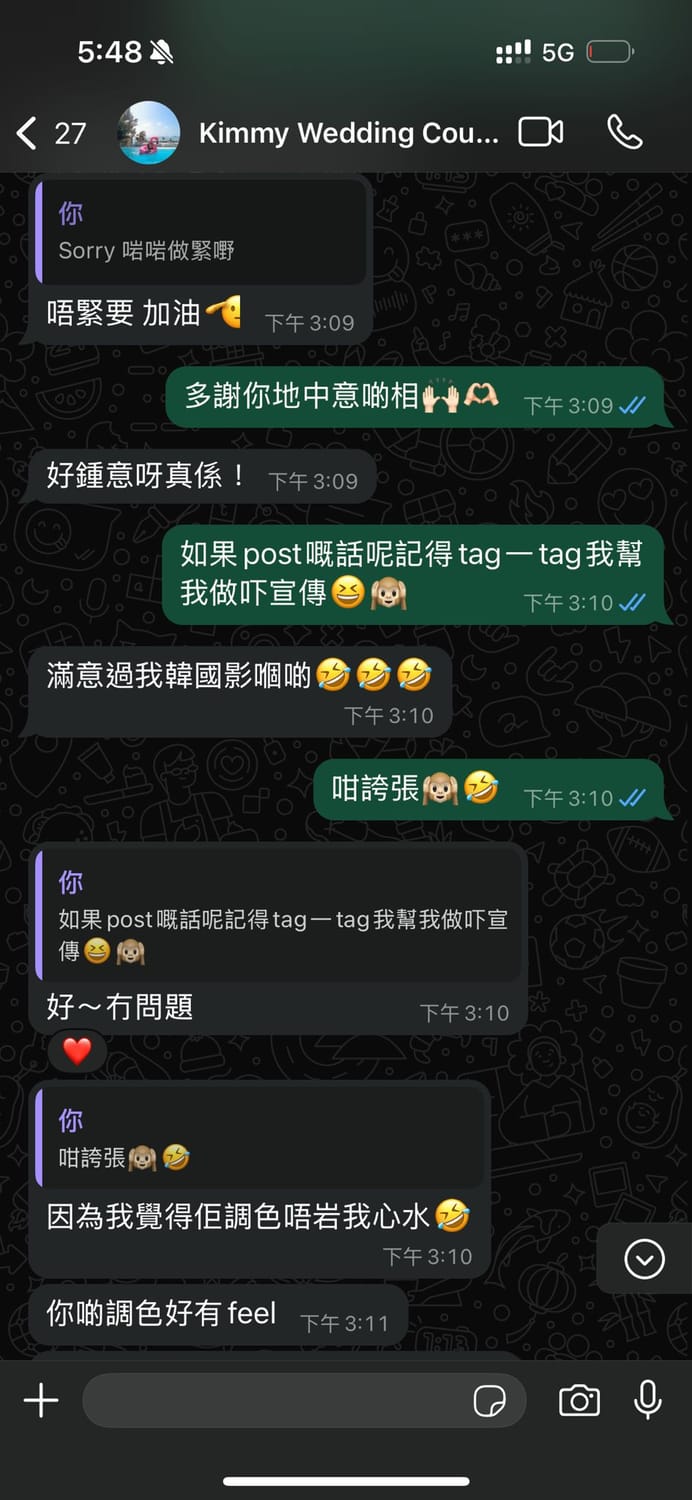692x1500 pixels.
Task: Go back to the chat list
Action: coord(28,133)
